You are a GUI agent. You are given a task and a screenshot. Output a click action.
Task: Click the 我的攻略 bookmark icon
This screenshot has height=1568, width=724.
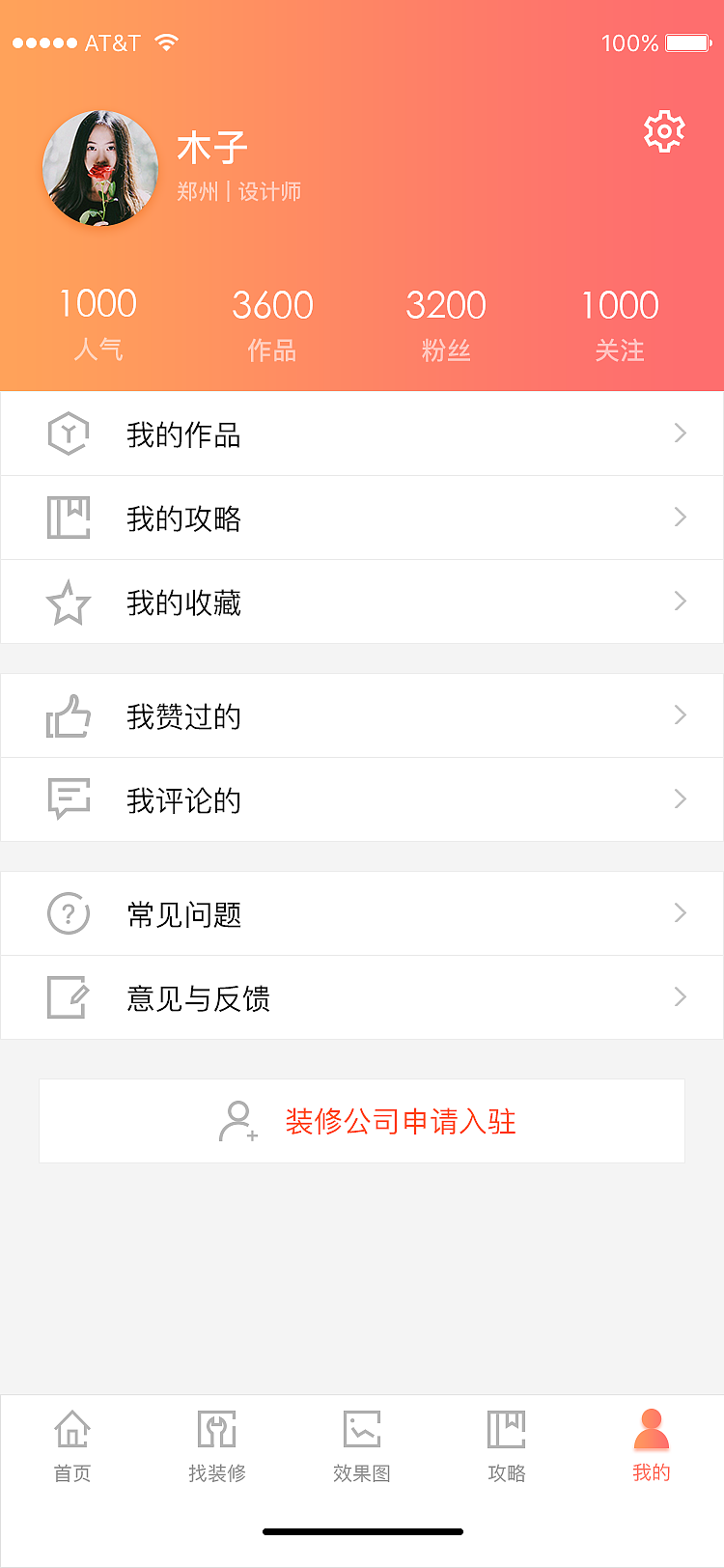(68, 518)
